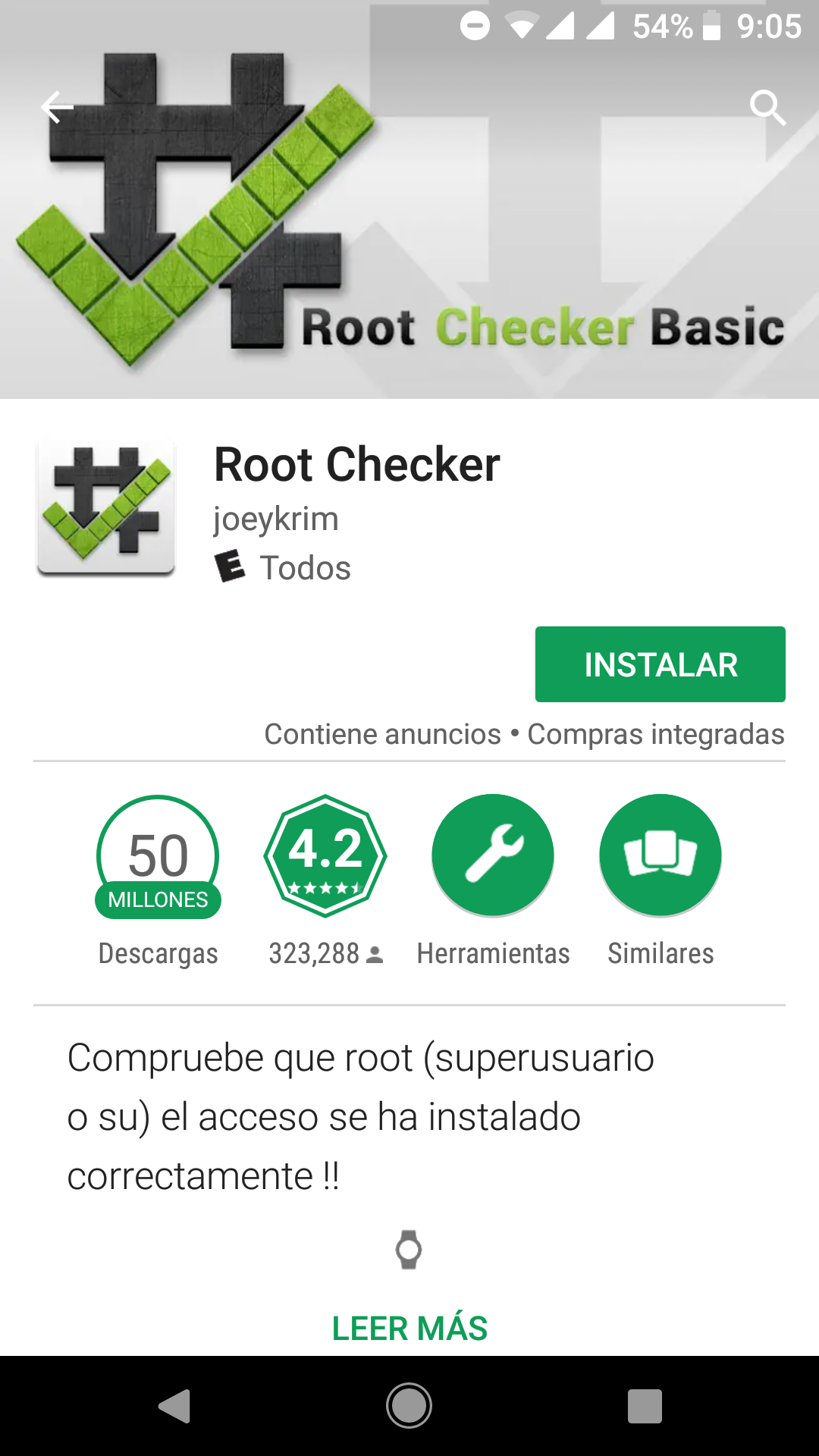Open the Herramientas category
819x1456 pixels.
pyautogui.click(x=493, y=855)
